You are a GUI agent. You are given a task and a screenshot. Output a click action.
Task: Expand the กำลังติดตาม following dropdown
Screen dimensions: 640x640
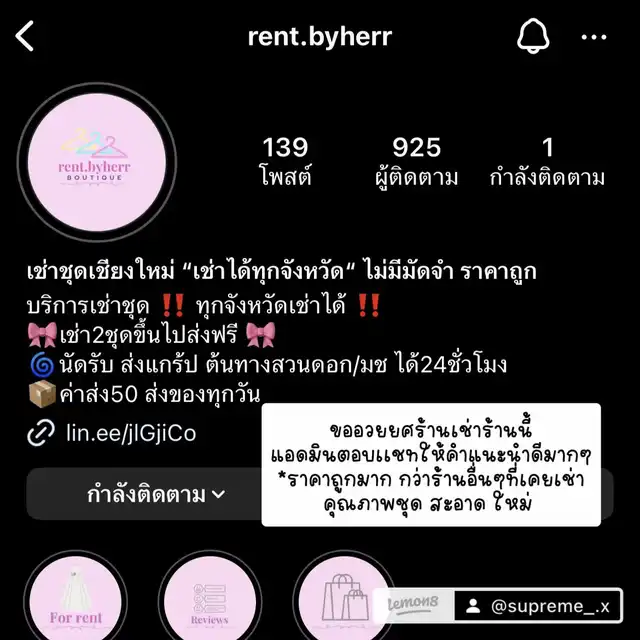(x=155, y=494)
